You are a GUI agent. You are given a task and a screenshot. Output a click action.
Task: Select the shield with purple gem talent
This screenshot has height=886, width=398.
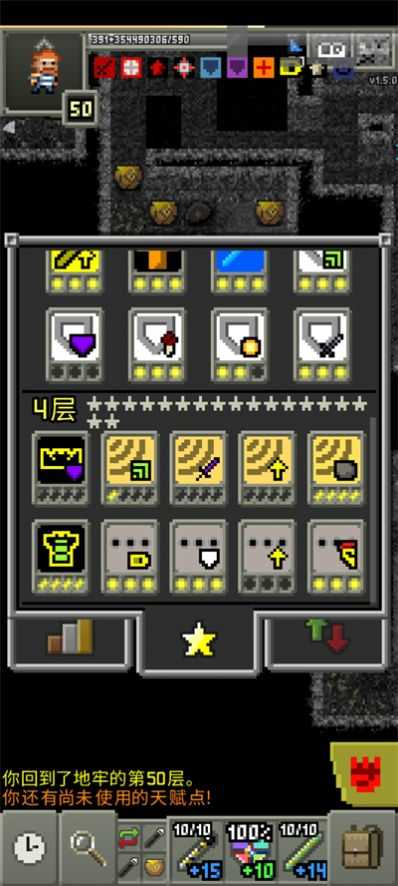pyautogui.click(x=75, y=345)
